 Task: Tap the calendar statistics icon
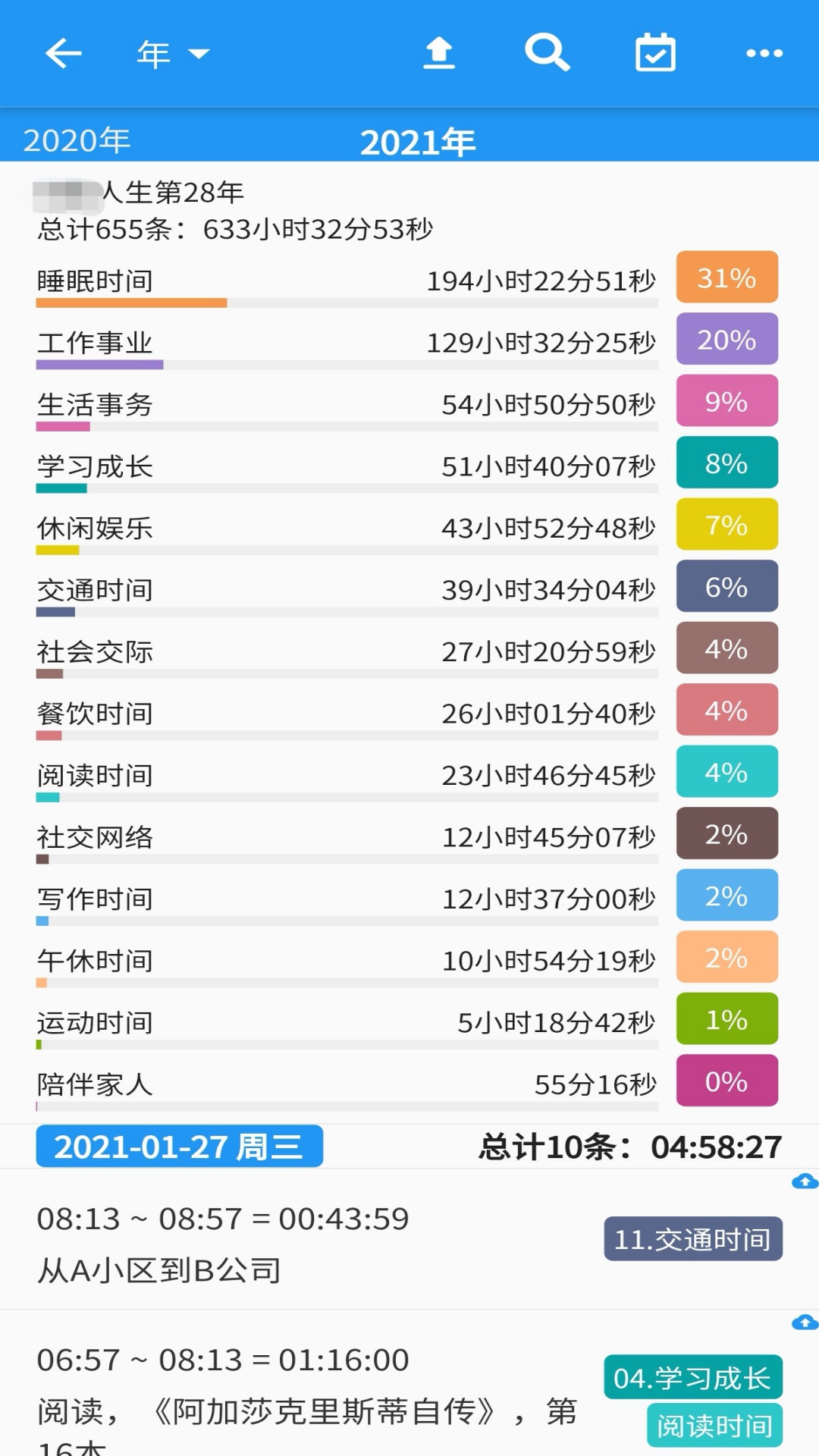655,53
